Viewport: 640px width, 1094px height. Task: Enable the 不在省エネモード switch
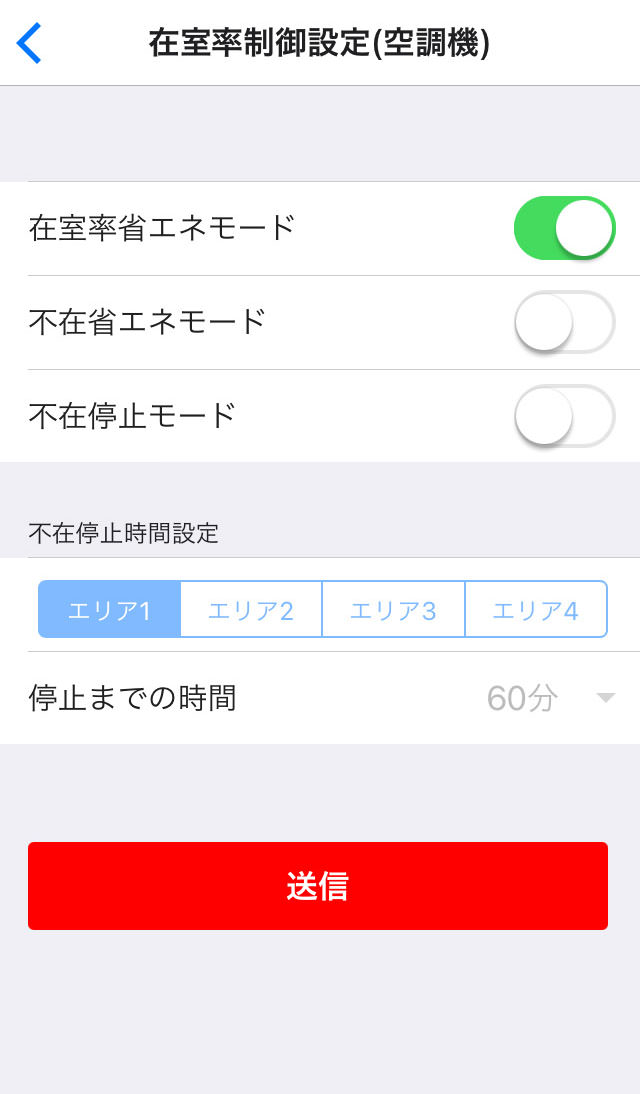(564, 322)
